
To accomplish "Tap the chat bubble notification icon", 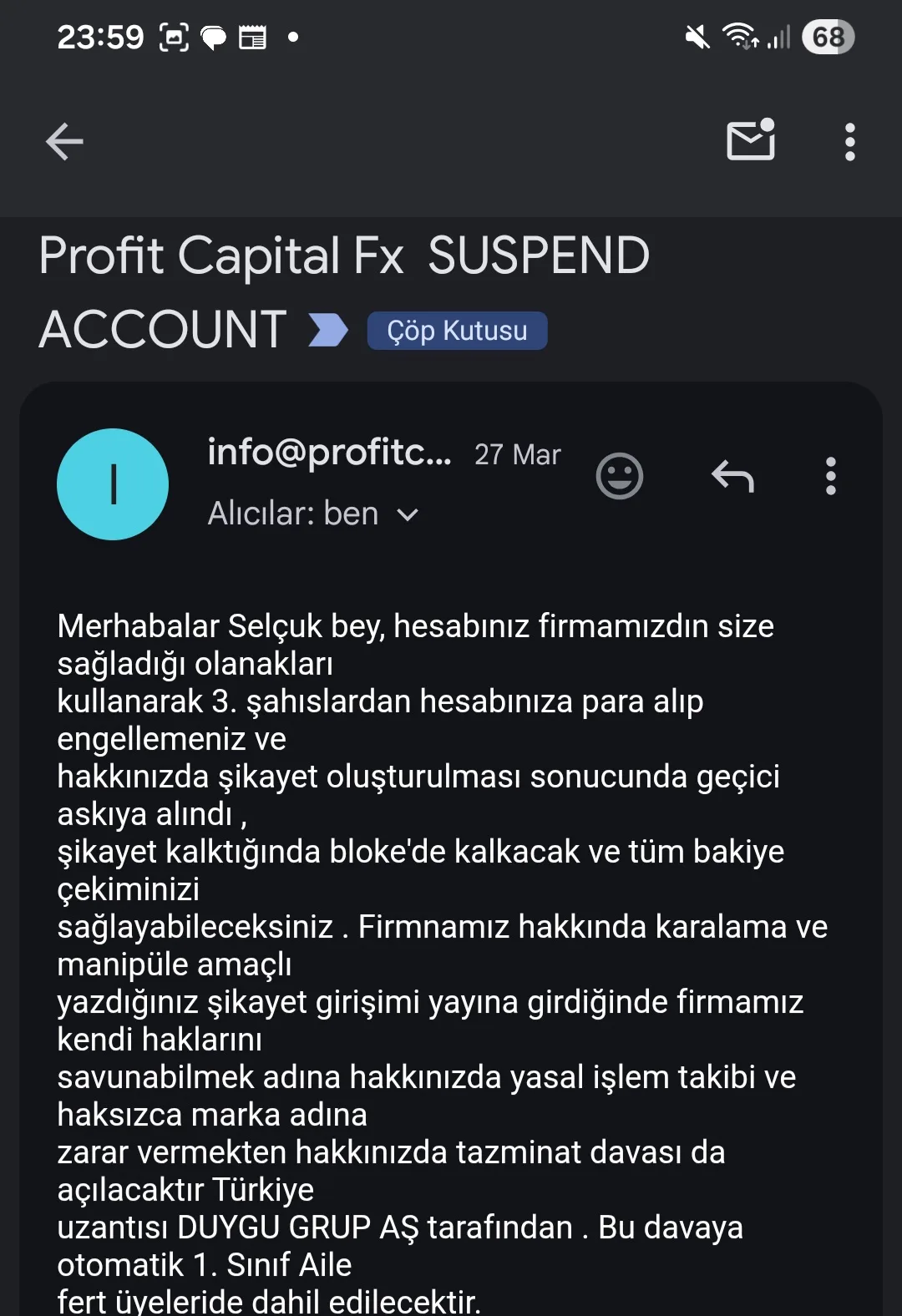I will (215, 37).
